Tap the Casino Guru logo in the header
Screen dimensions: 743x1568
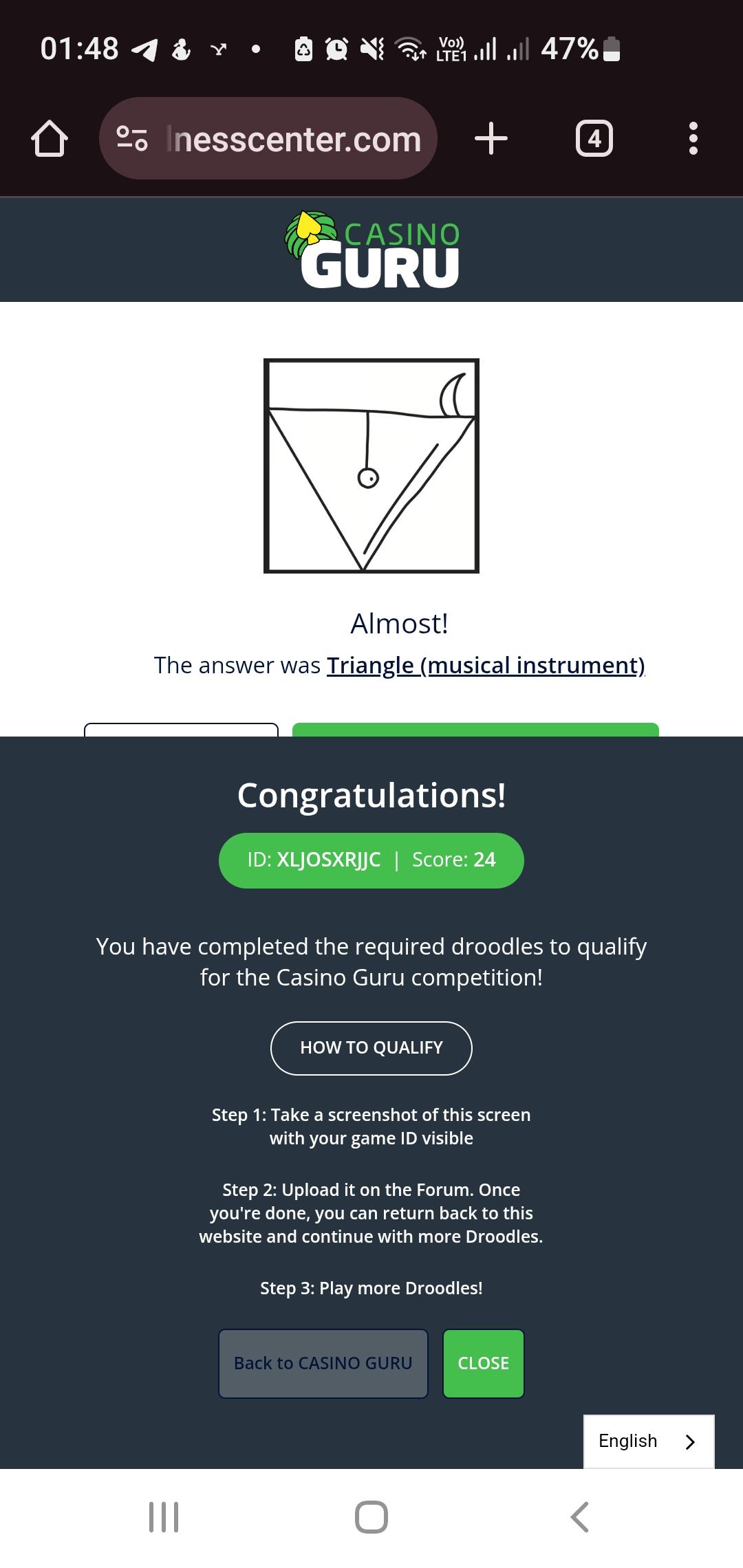point(372,250)
